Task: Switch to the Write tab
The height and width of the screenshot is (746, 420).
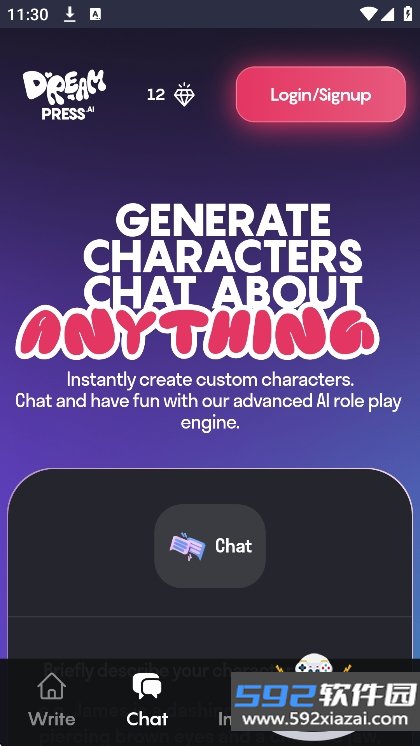Action: [51, 699]
